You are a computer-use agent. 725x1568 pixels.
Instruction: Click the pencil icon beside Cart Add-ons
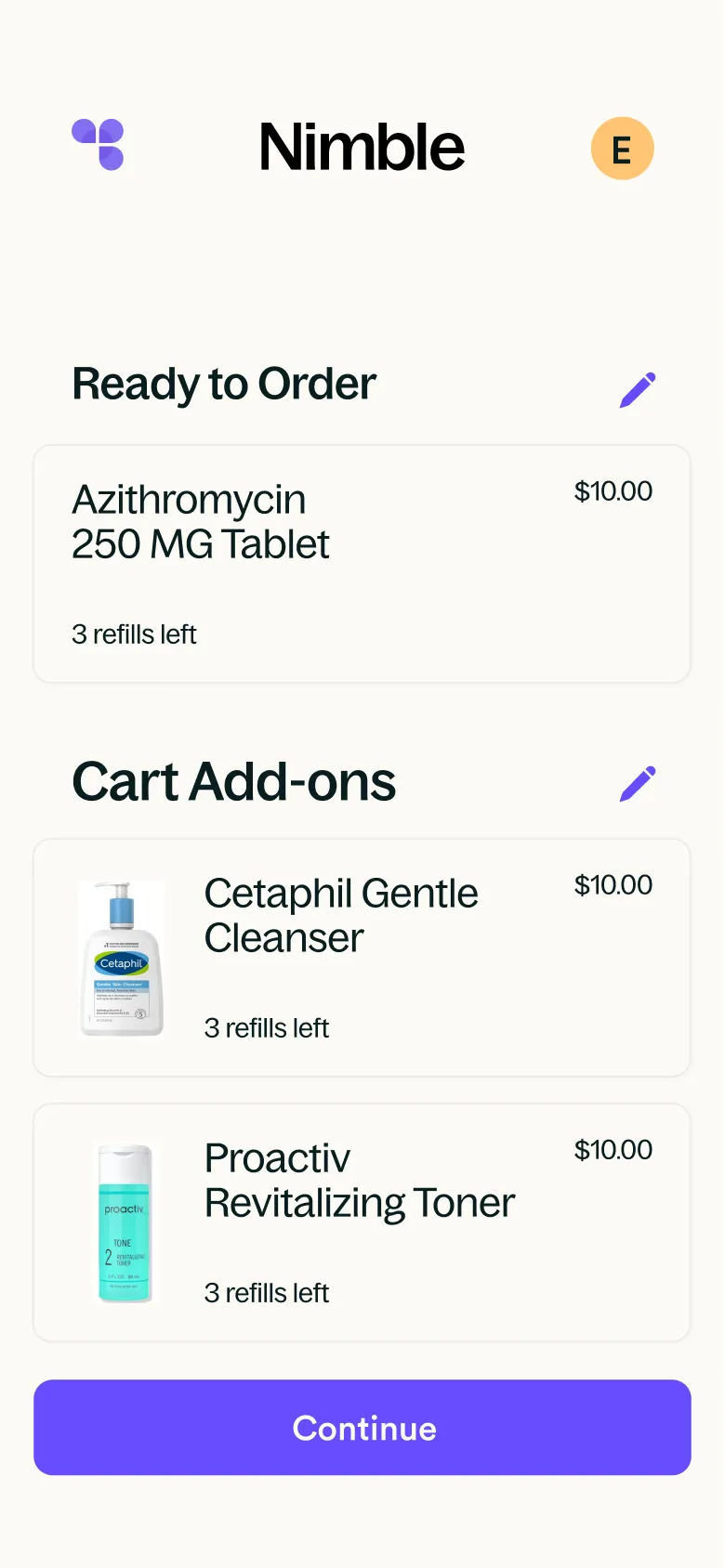(x=639, y=782)
